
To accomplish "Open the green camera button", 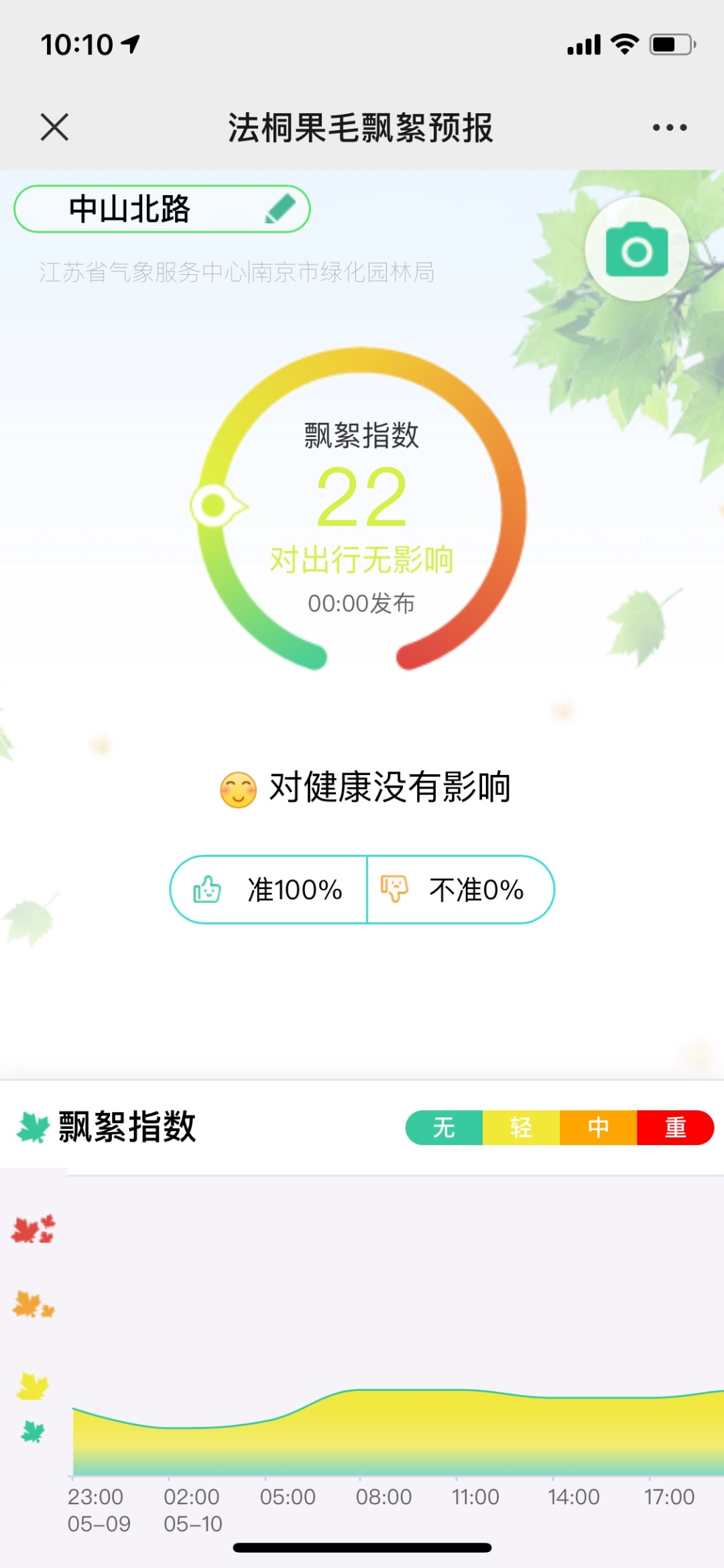I will pyautogui.click(x=636, y=250).
